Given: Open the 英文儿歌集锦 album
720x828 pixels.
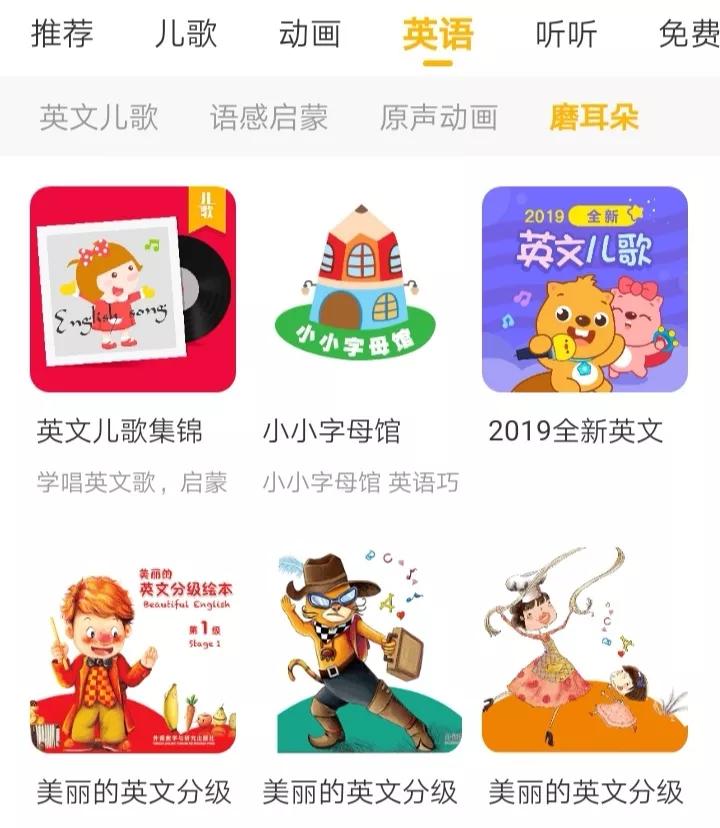Looking at the screenshot, I should point(133,290).
